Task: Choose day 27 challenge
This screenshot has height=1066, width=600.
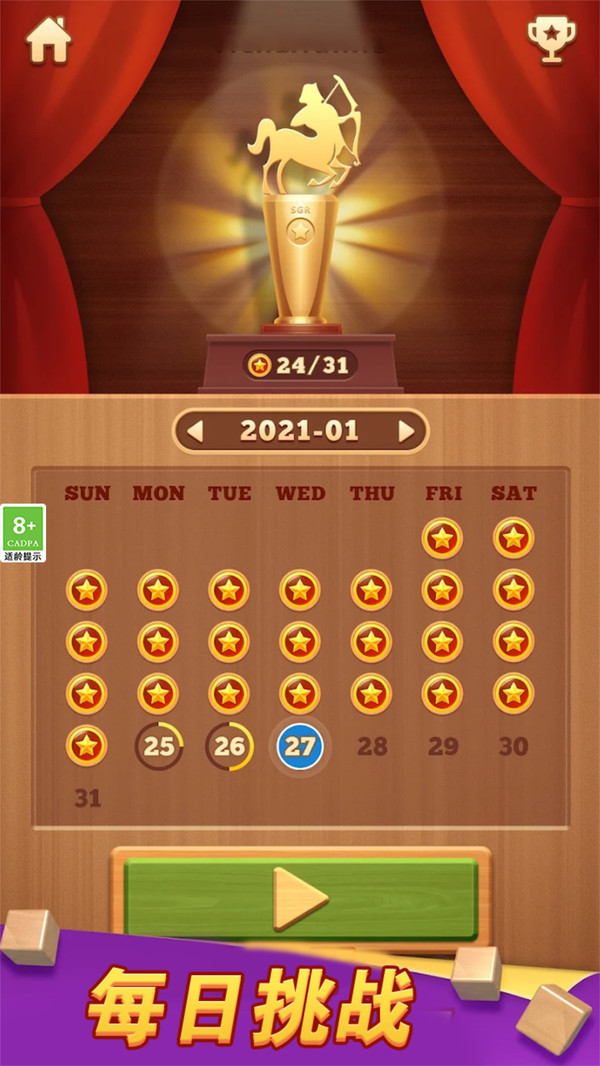Action: 300,746
